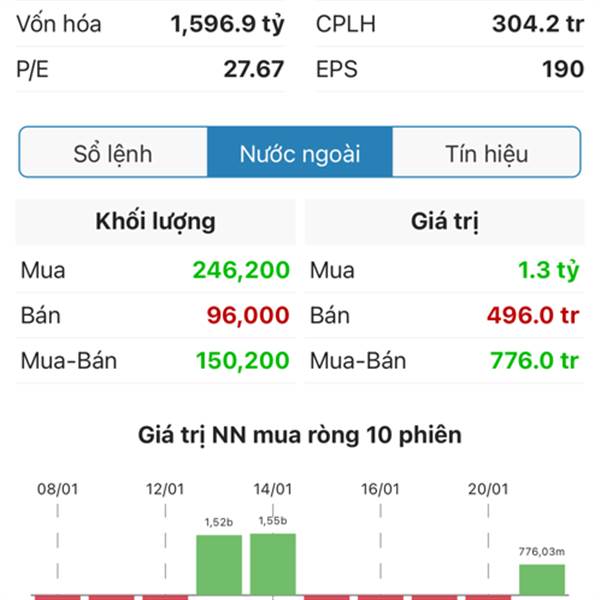Select the Nước ngoài tab

pos(300,153)
